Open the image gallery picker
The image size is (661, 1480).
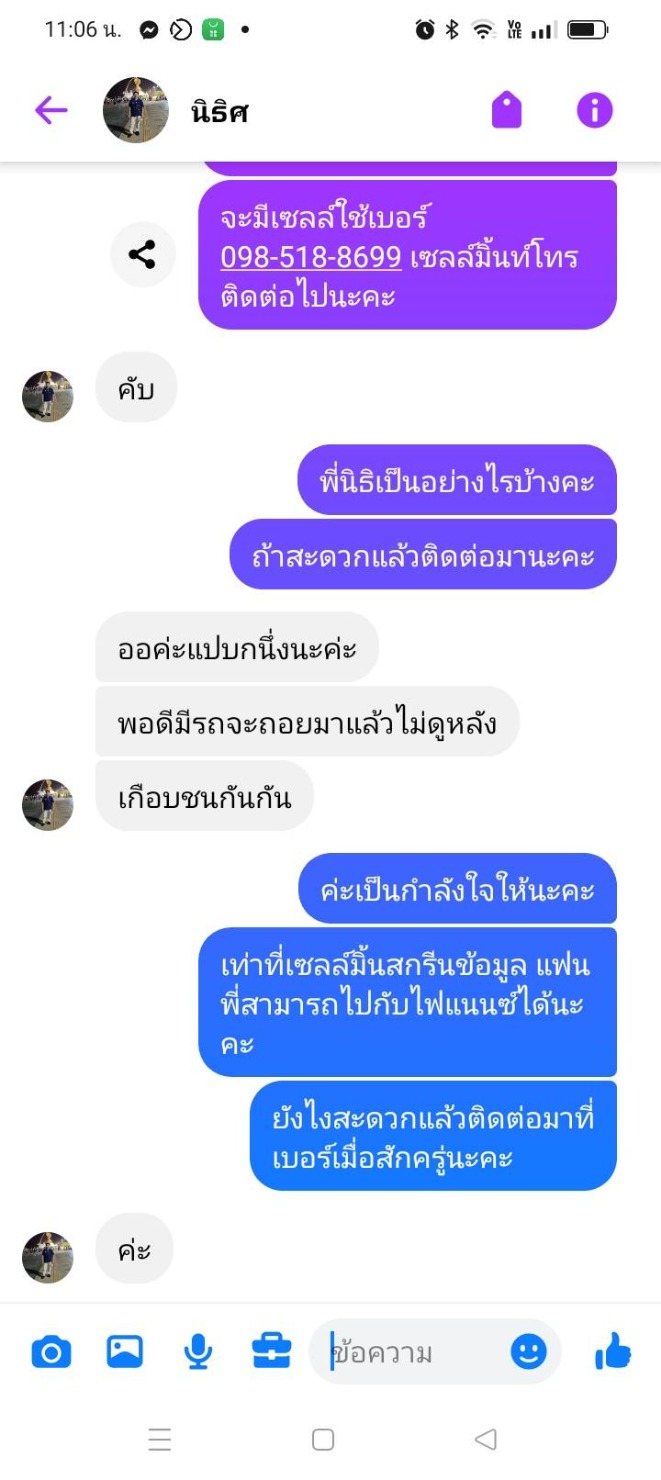pyautogui.click(x=125, y=1353)
